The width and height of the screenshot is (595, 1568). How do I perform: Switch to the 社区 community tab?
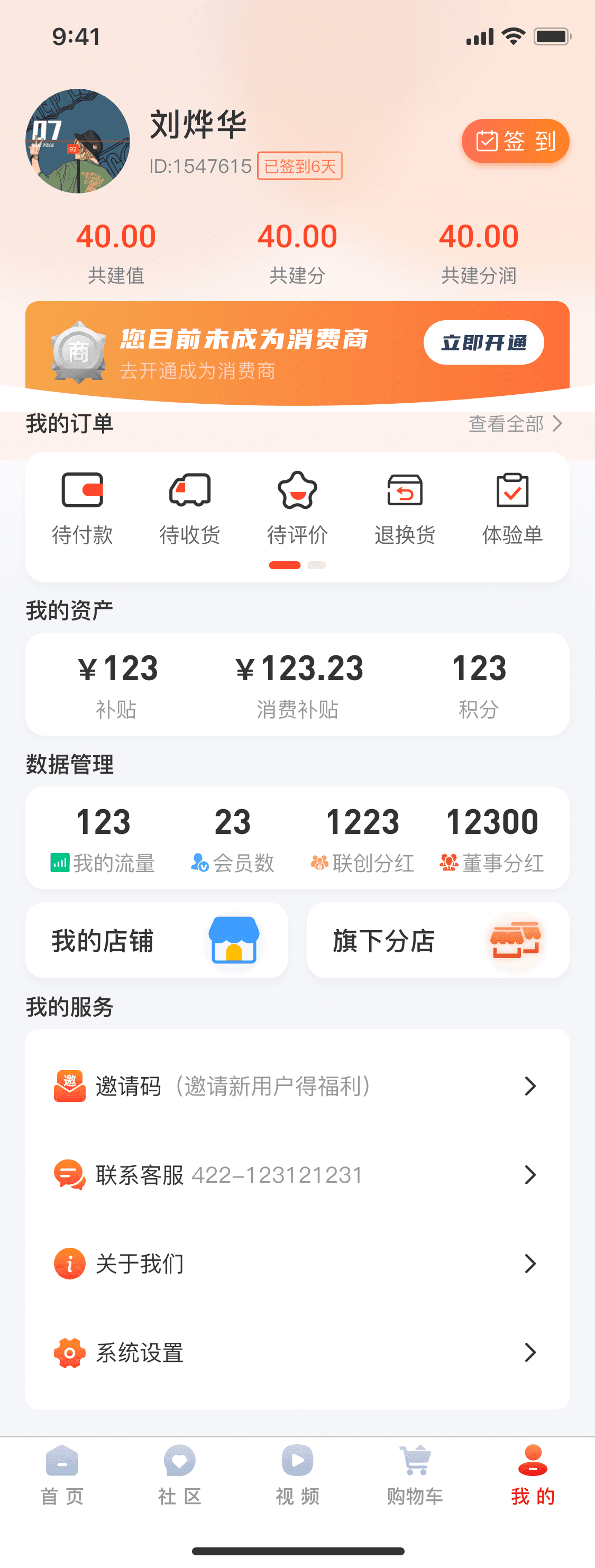180,1475
